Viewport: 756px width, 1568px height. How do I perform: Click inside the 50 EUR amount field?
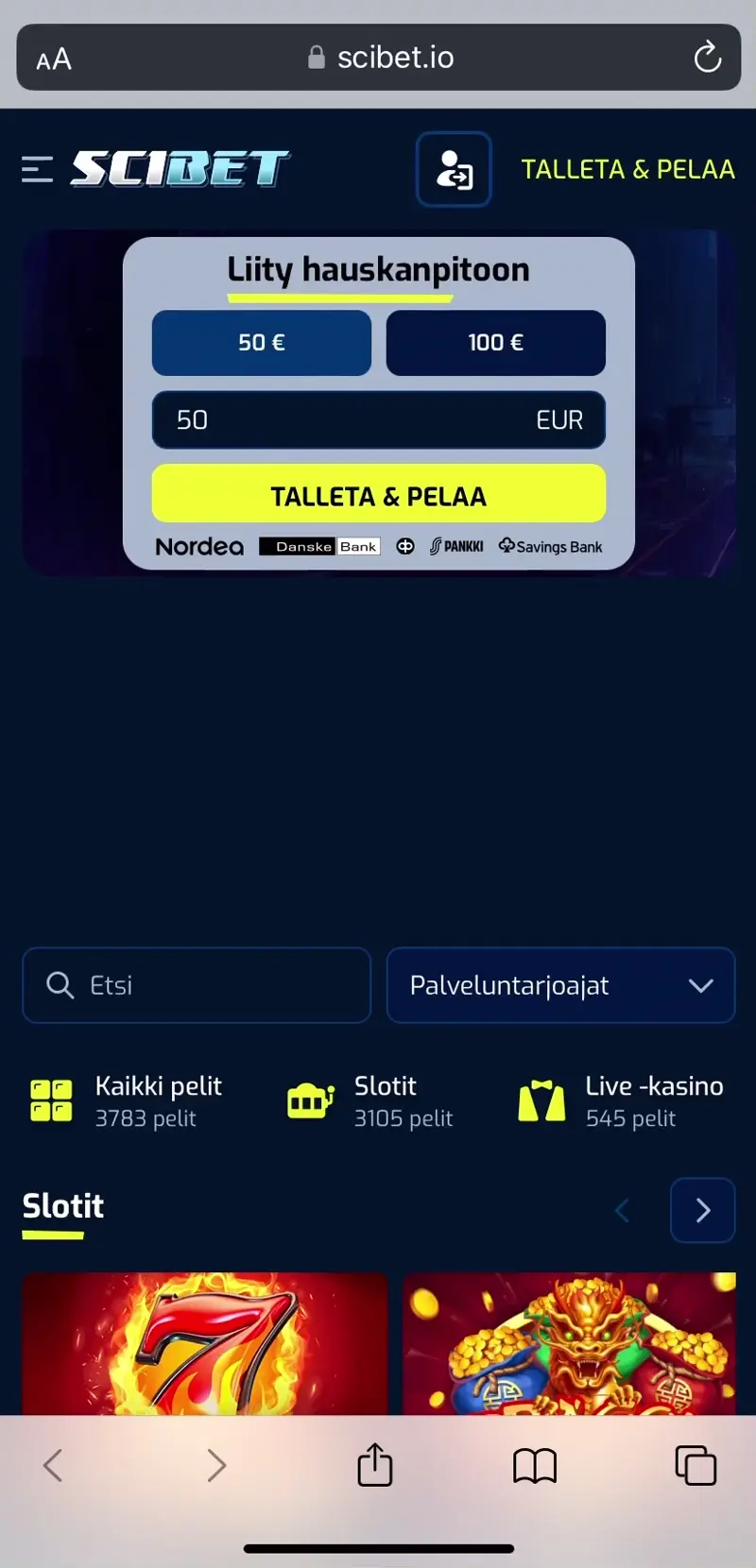click(378, 420)
